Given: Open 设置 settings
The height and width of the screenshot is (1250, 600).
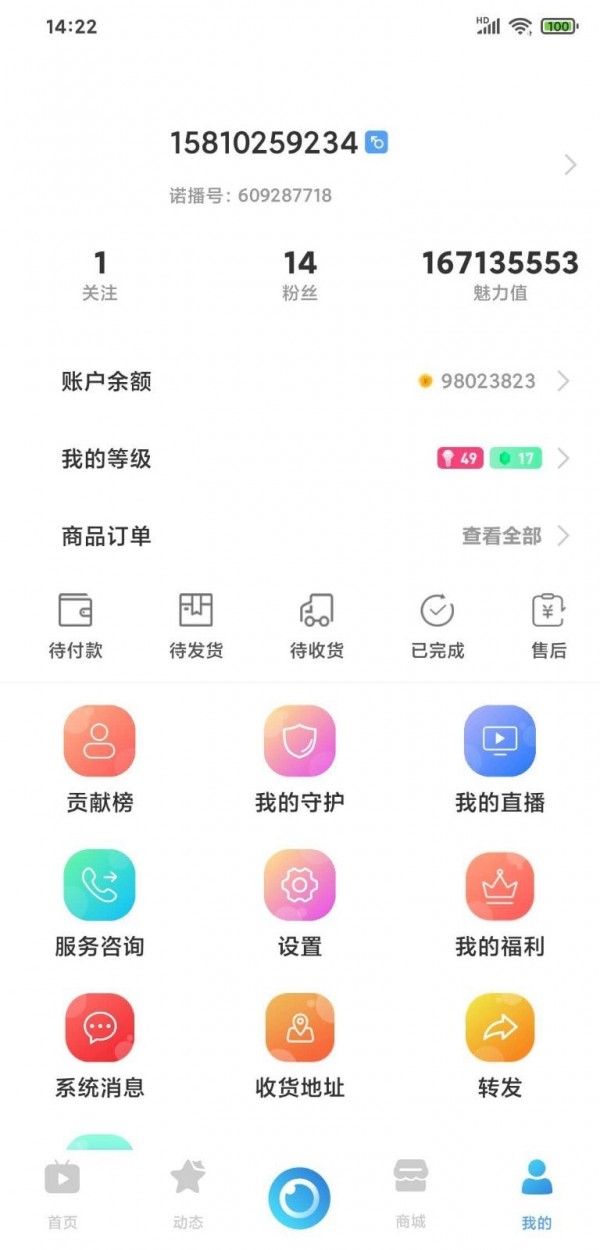Looking at the screenshot, I should tap(299, 901).
